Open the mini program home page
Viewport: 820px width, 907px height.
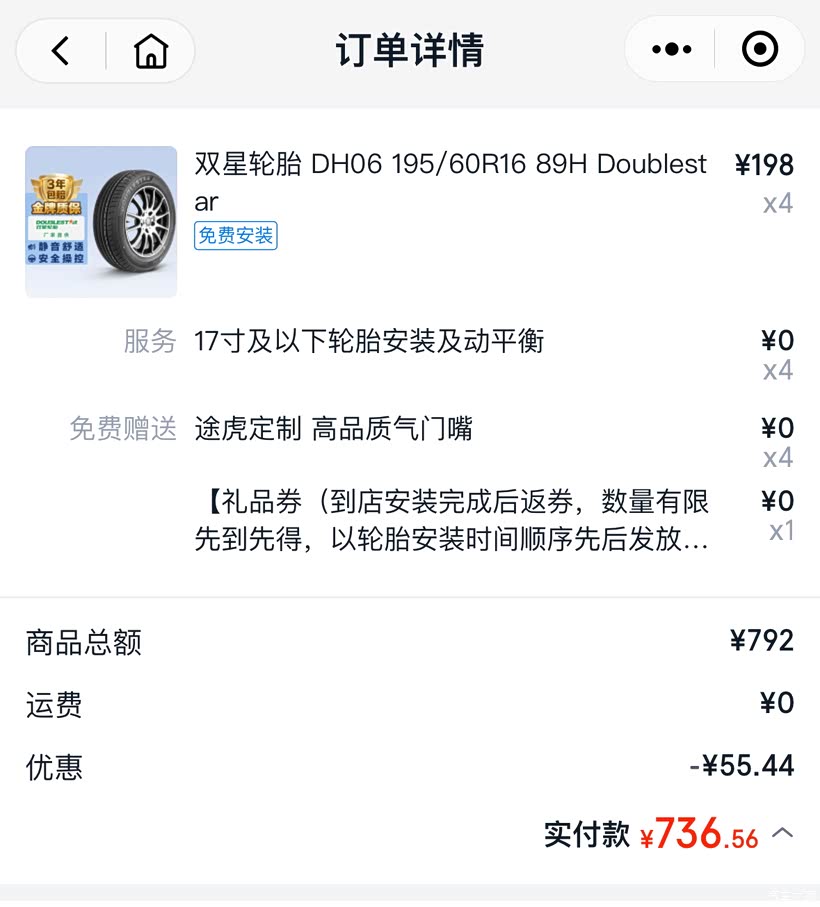(151, 51)
